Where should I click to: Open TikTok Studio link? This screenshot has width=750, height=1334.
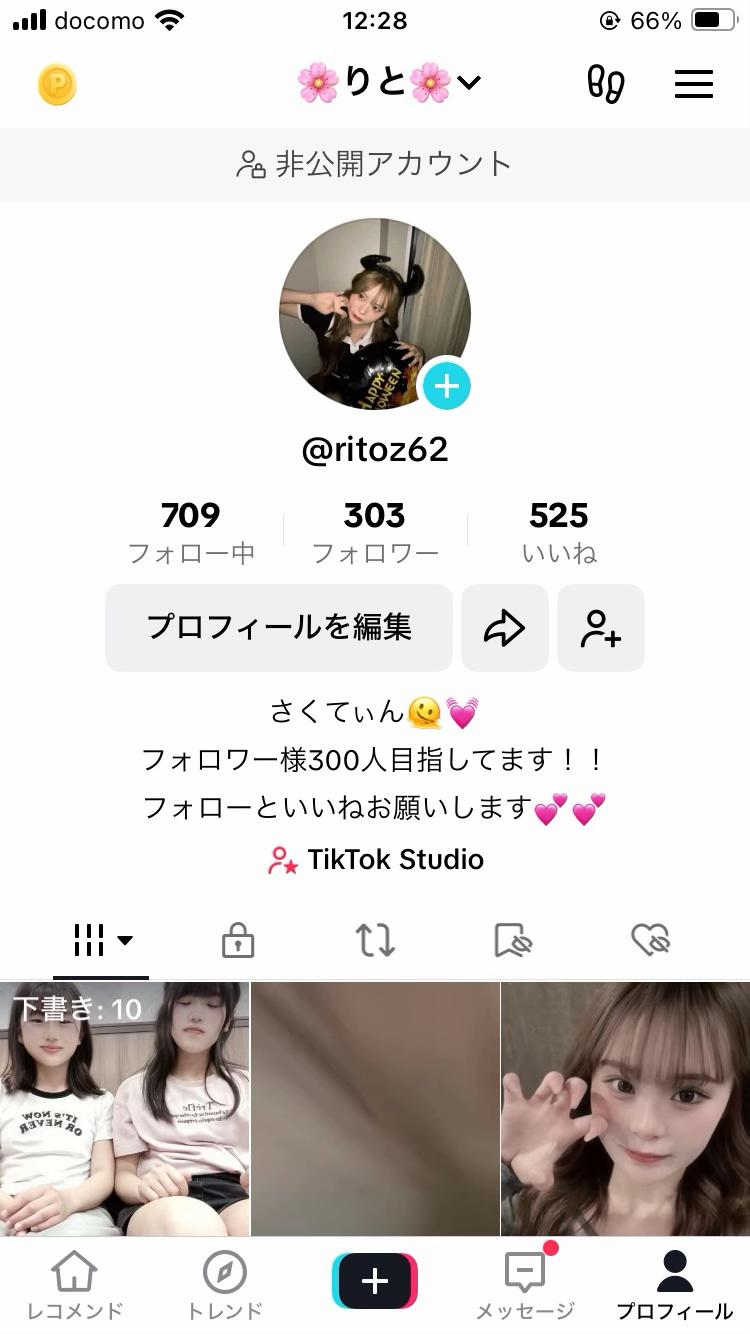376,859
